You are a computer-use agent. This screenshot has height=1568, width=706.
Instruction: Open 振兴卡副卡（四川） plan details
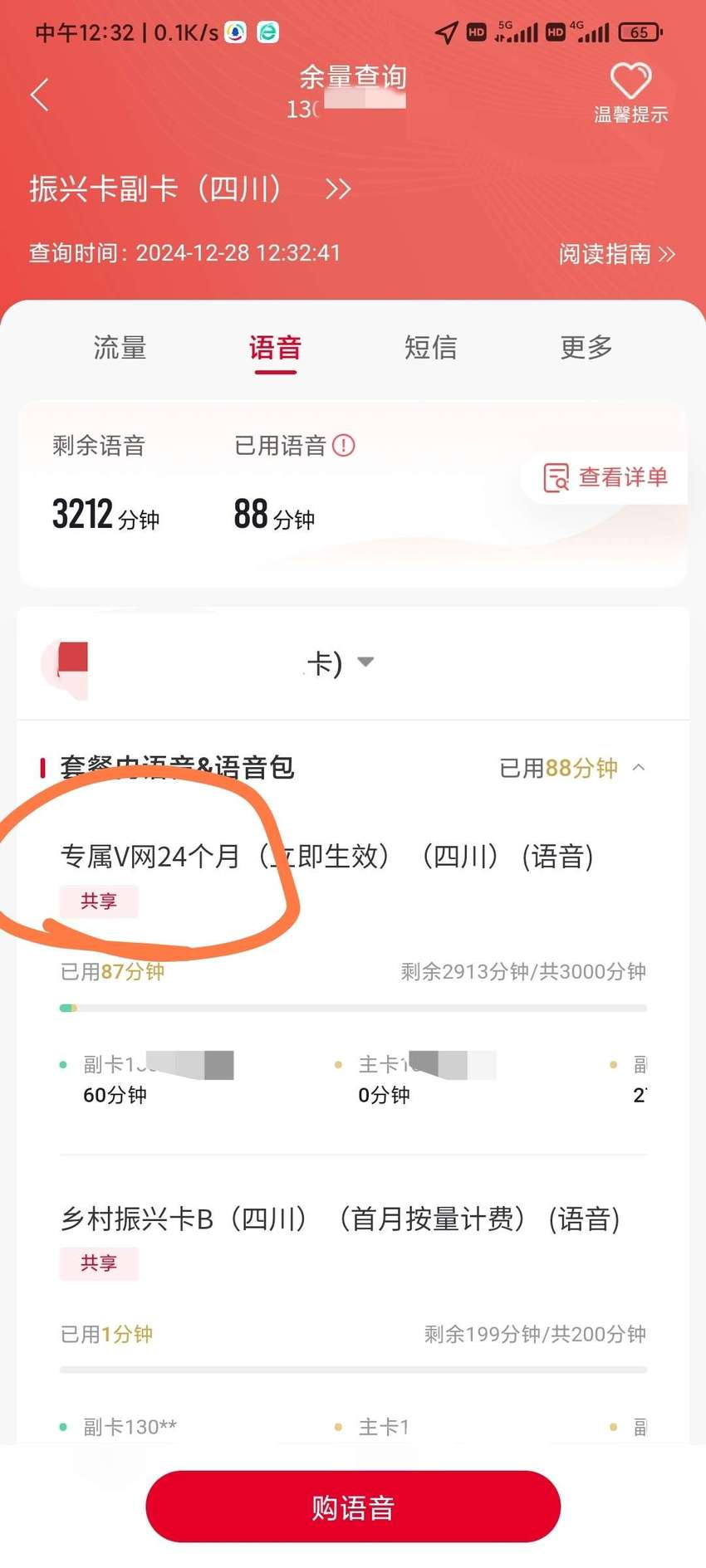(x=190, y=189)
